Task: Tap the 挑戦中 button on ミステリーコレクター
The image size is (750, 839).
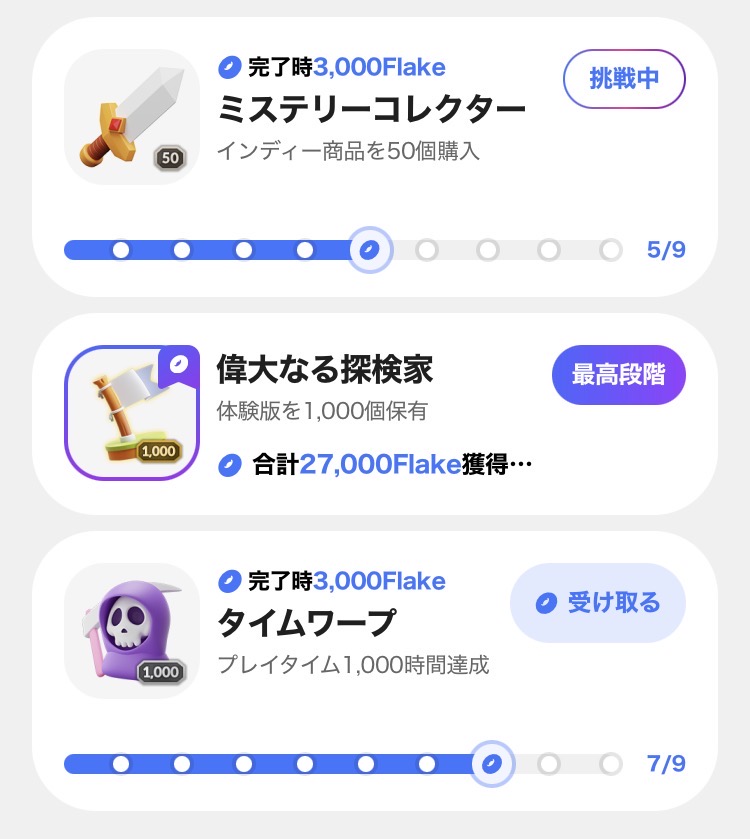Action: point(624,78)
